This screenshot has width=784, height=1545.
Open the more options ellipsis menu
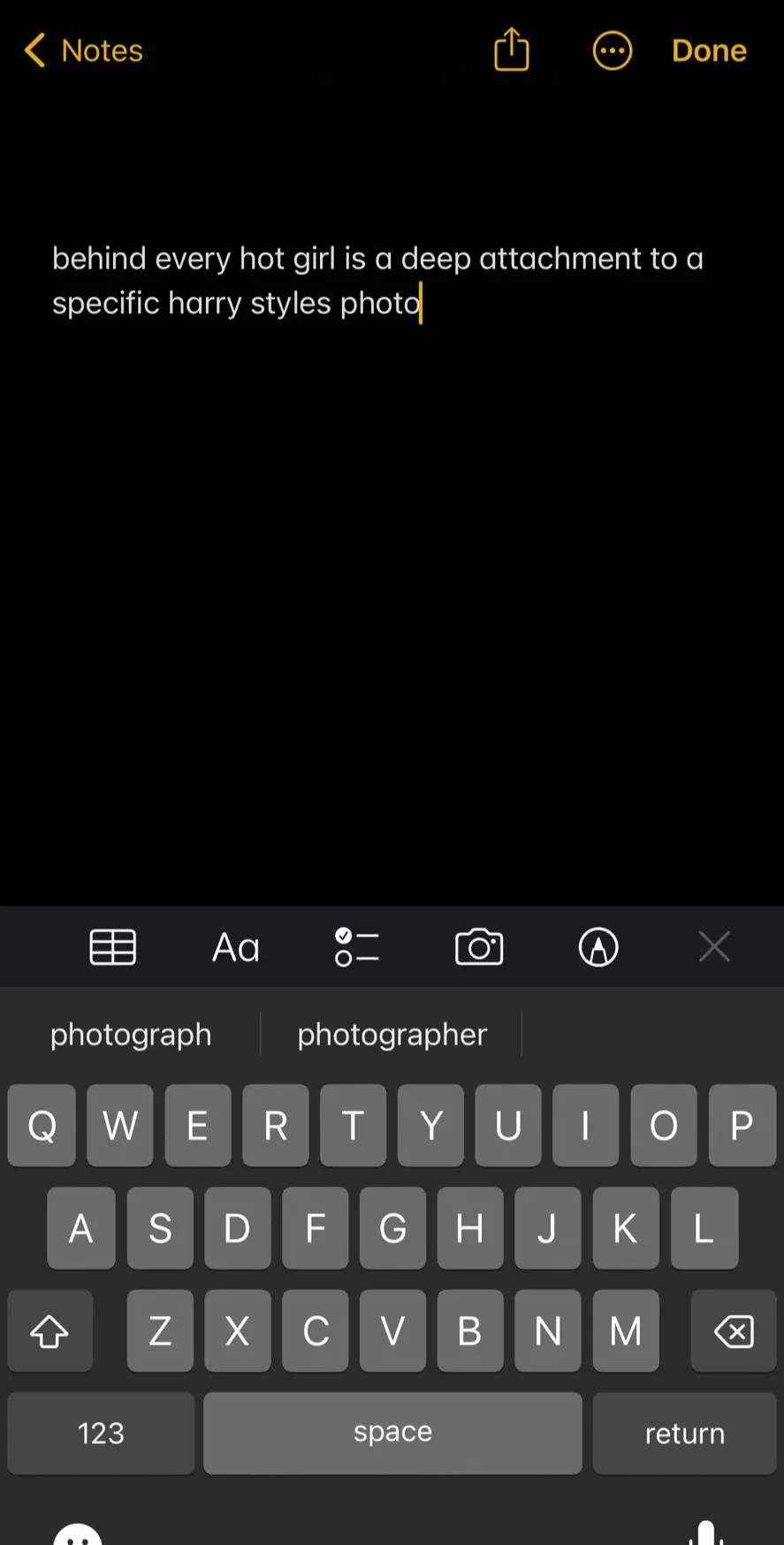tap(612, 51)
